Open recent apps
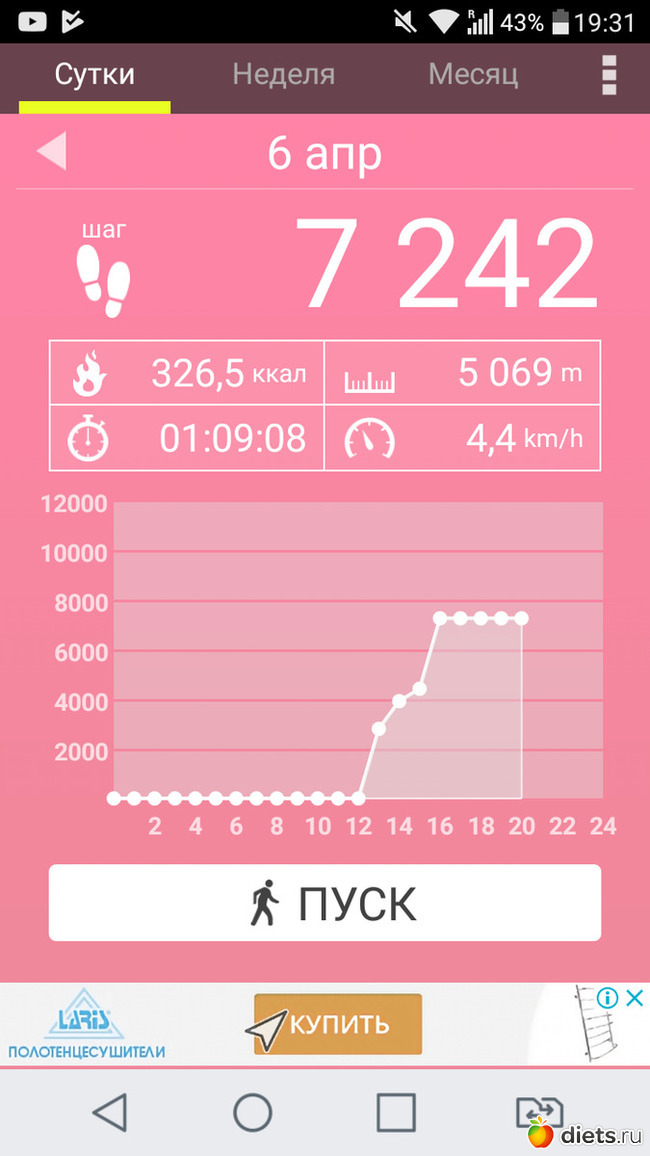650x1156 pixels. tap(396, 1112)
